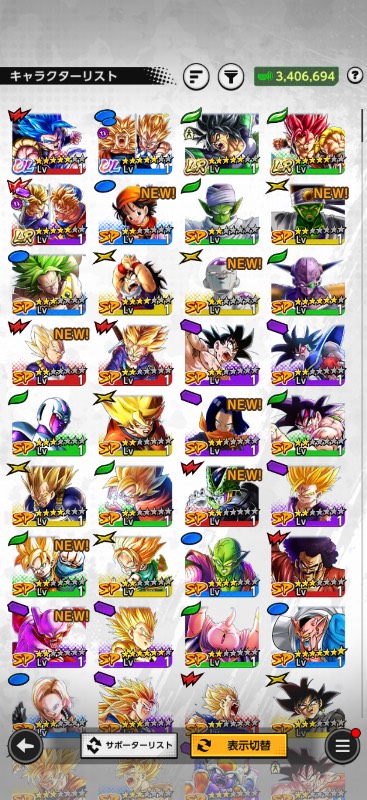Viewport: 367px width, 800px height.
Task: Tap the help question mark icon
Action: click(355, 76)
